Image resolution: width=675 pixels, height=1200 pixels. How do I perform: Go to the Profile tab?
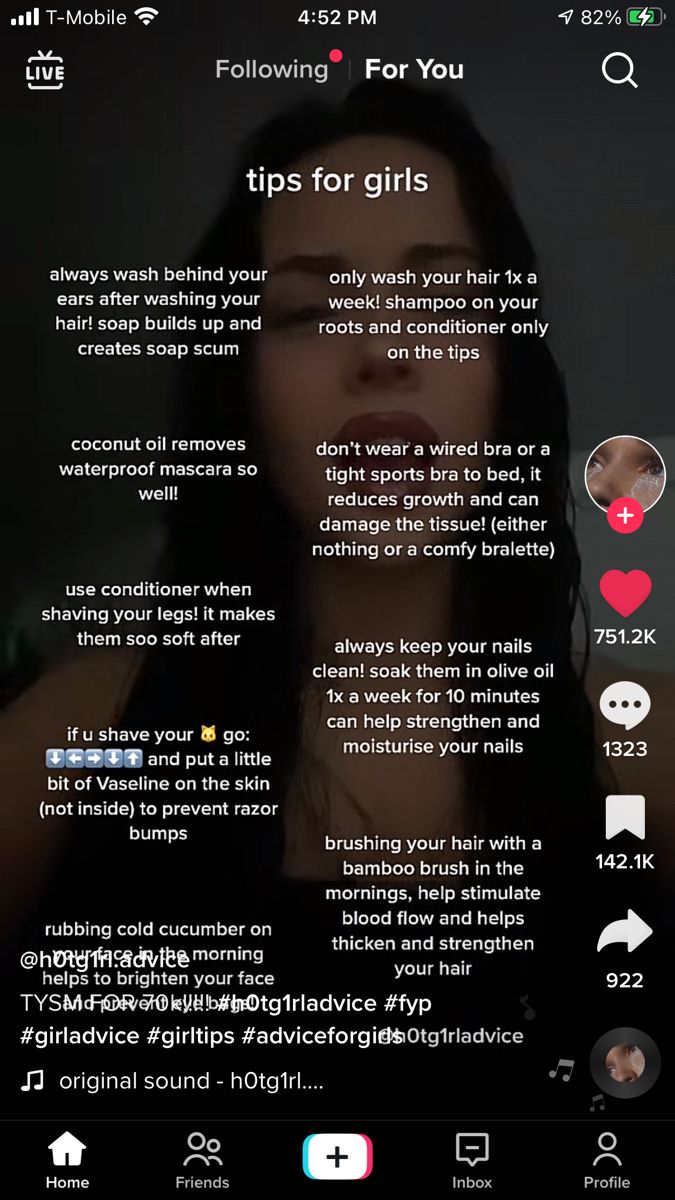(x=607, y=1160)
